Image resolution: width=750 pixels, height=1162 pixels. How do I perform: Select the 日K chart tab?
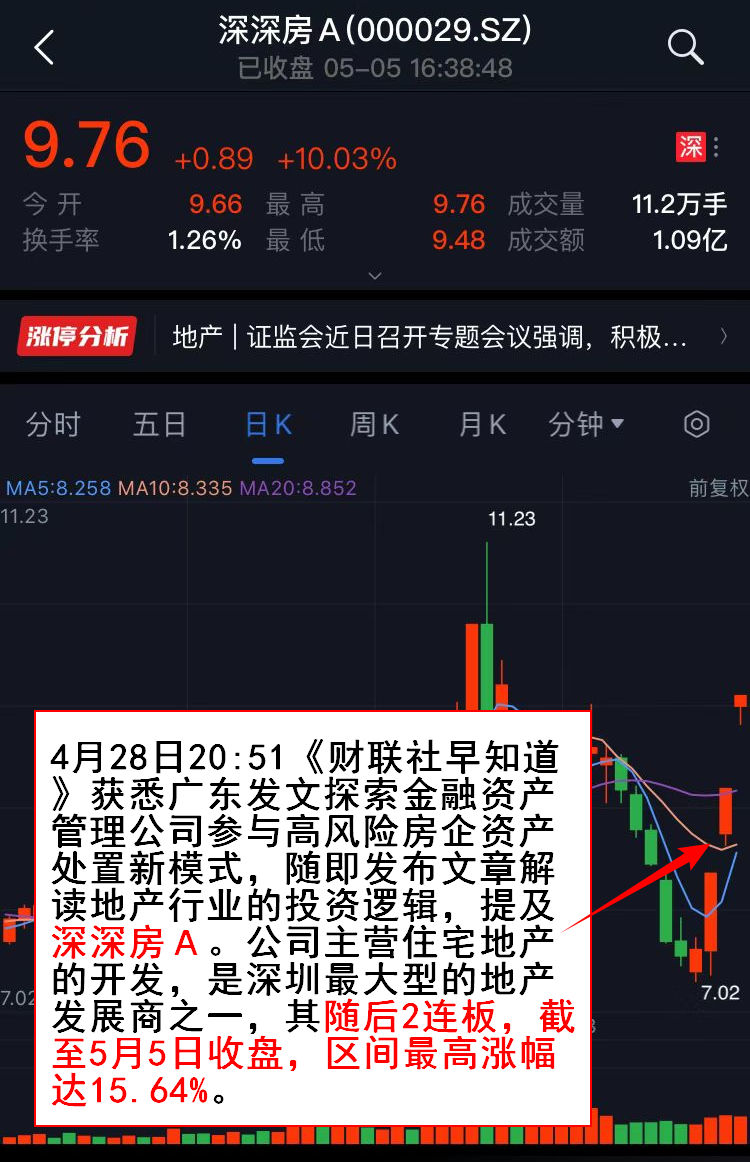click(x=268, y=425)
